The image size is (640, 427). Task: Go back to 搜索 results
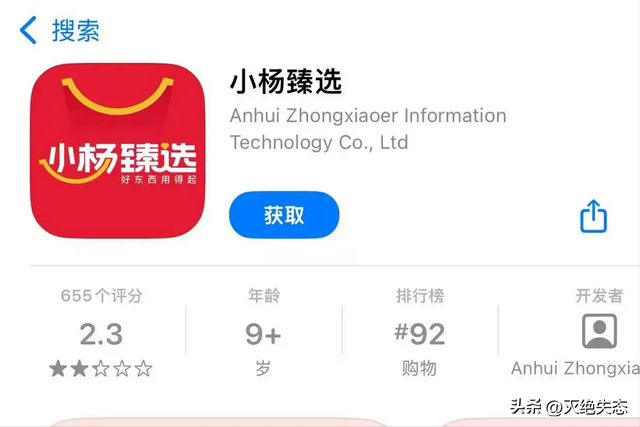[x=58, y=30]
